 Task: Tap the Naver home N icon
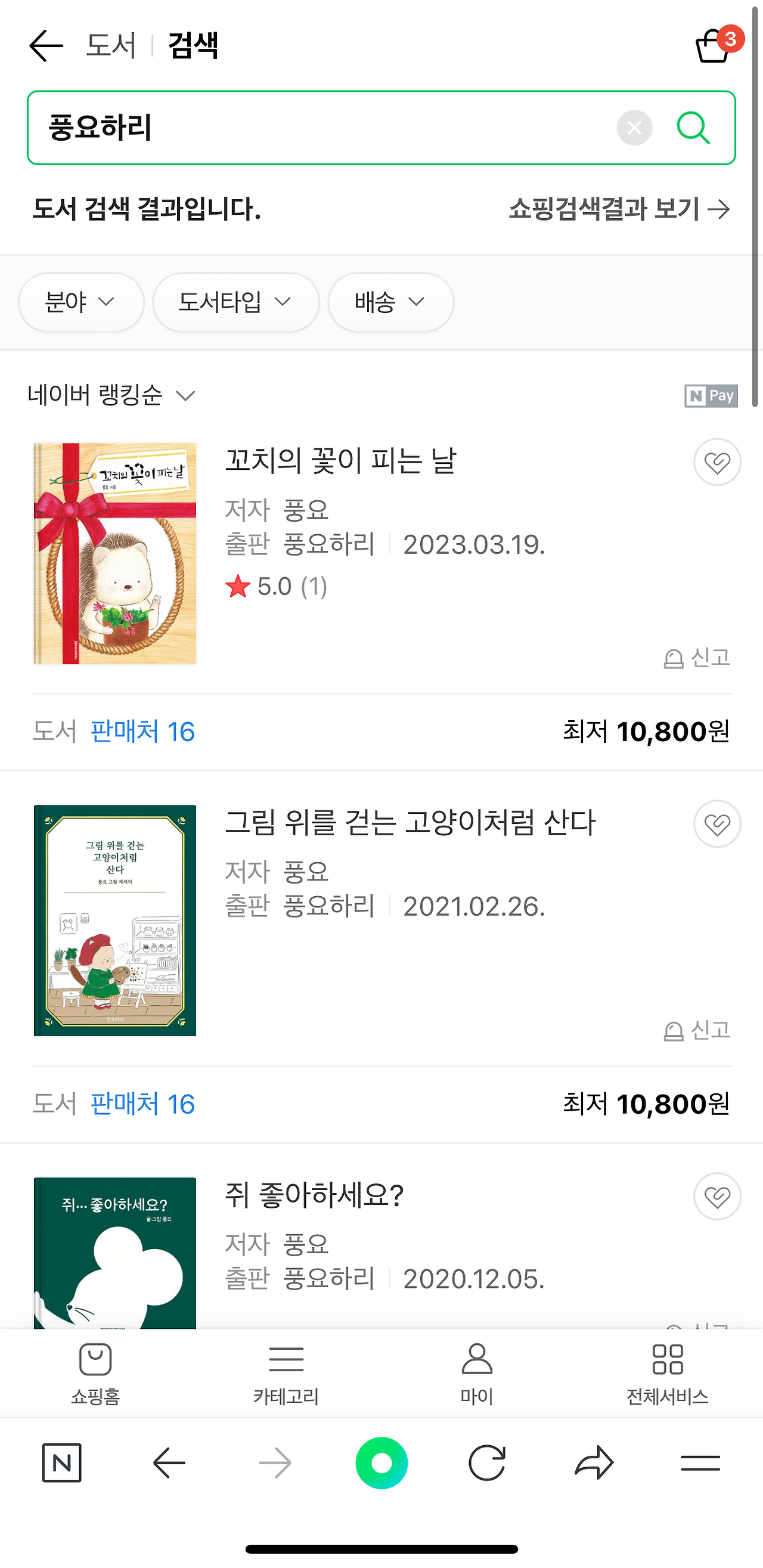(63, 1463)
